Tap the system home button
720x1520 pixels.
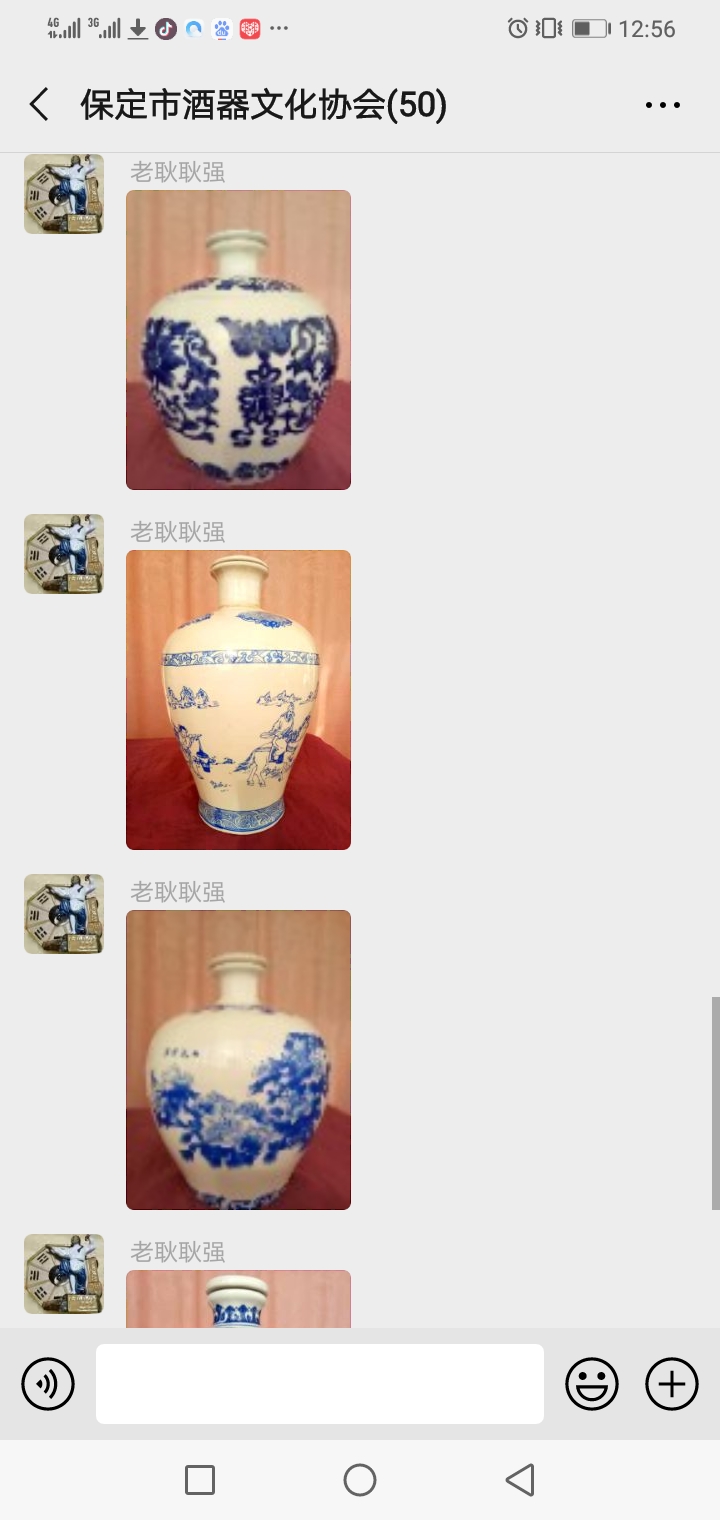pos(360,1480)
